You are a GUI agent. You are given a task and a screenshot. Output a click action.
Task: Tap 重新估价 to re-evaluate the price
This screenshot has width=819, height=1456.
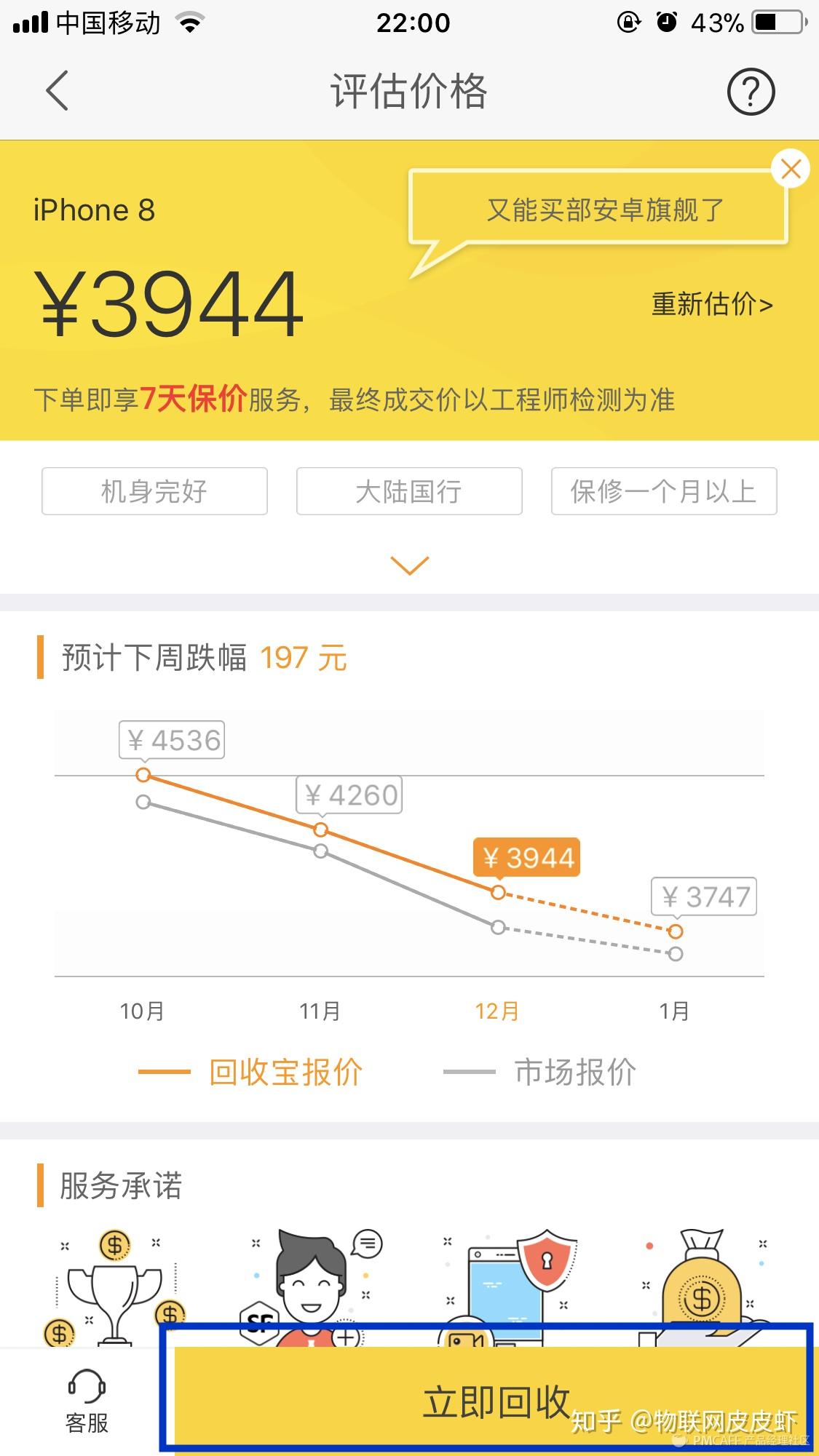tap(711, 304)
